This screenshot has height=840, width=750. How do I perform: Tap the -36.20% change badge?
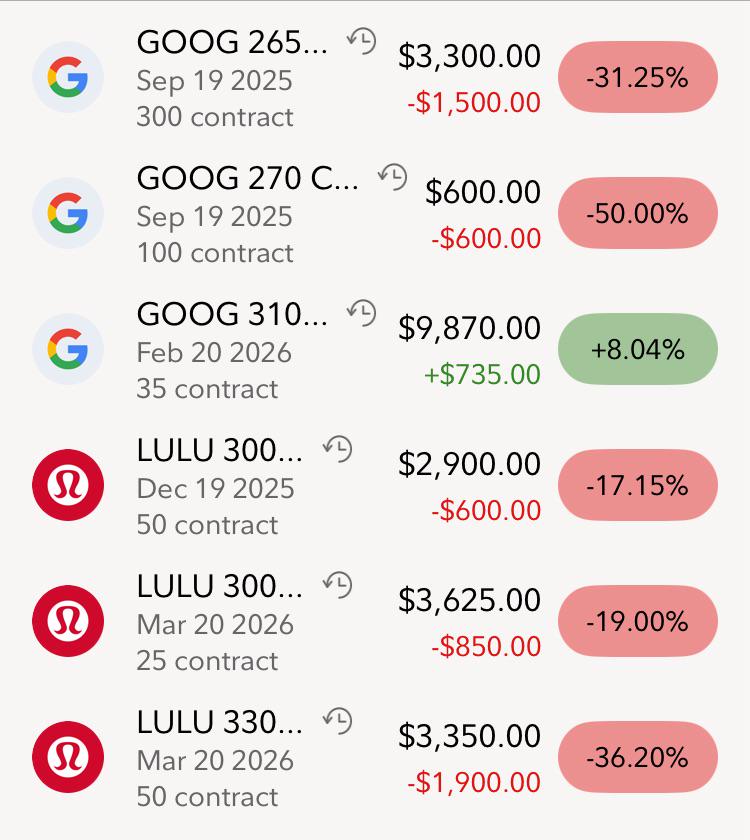click(x=638, y=758)
